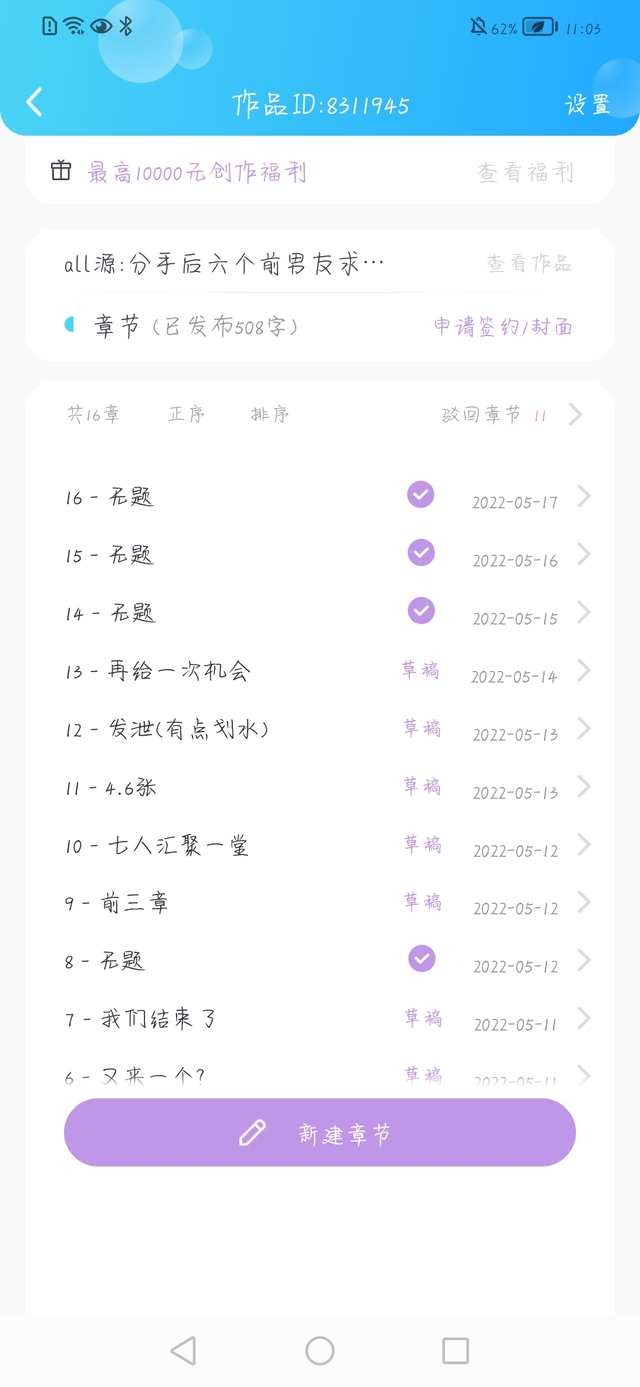Go back using the top-left arrow
Image resolution: width=640 pixels, height=1387 pixels.
click(35, 102)
